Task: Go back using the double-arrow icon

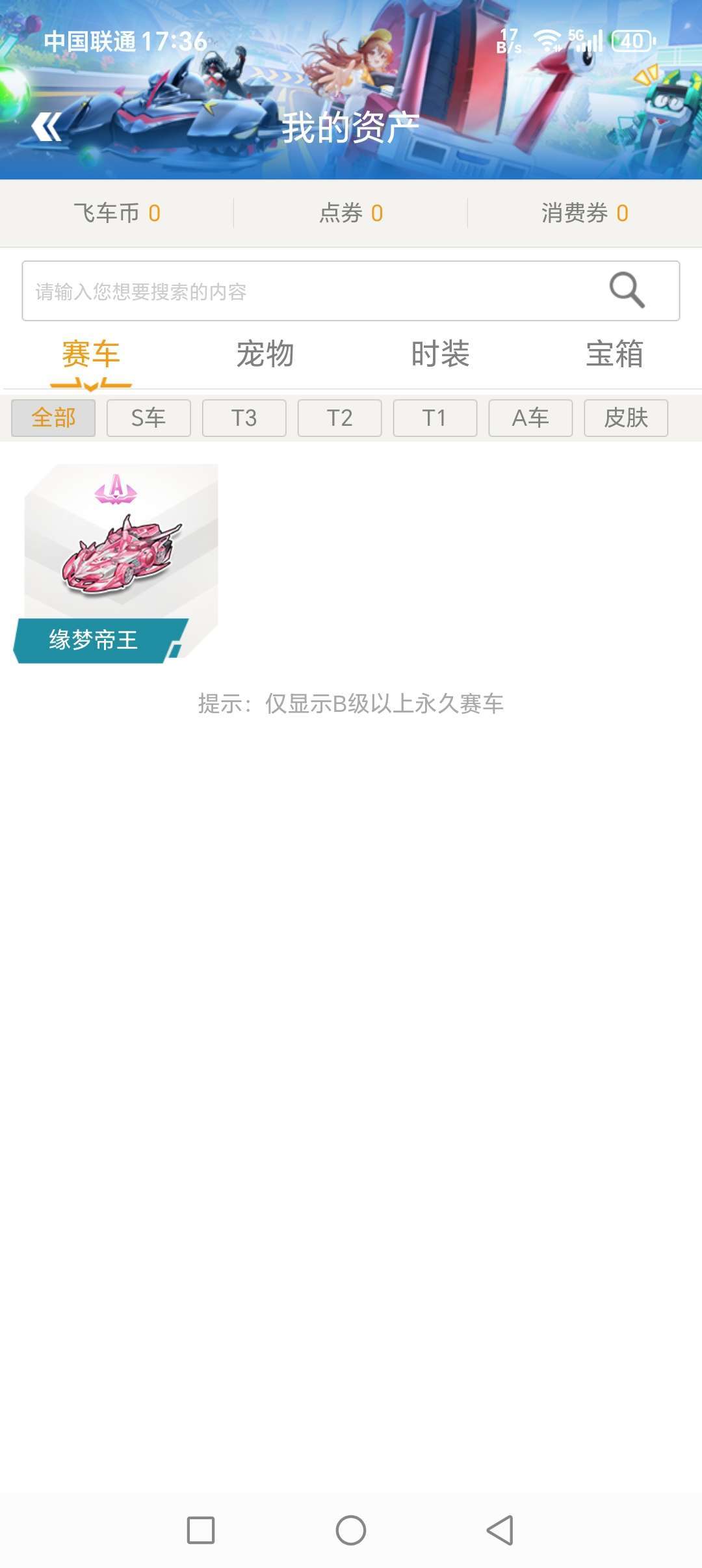Action: point(46,127)
